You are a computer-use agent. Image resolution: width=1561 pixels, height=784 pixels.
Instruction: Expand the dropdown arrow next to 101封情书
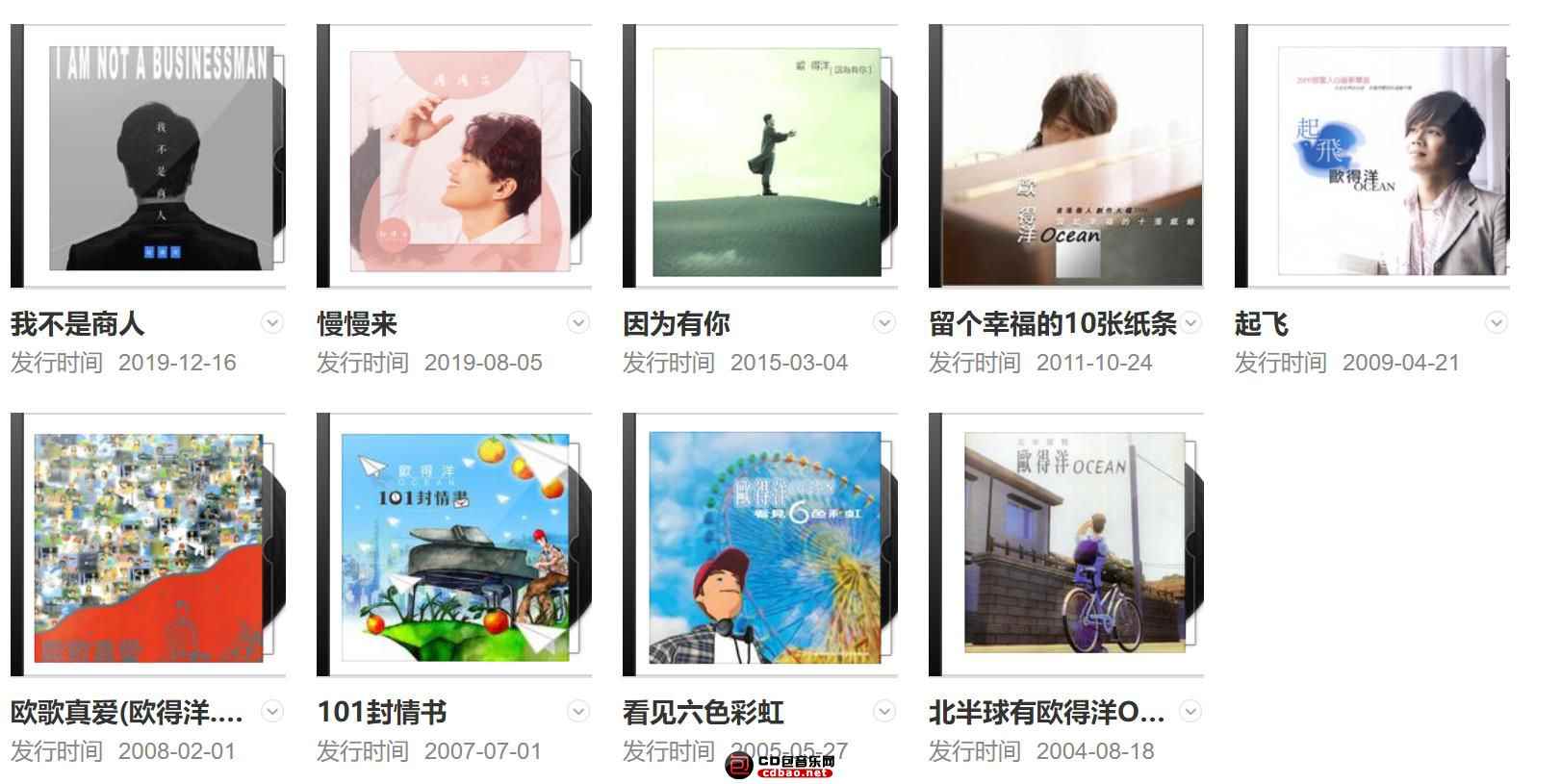[x=578, y=712]
